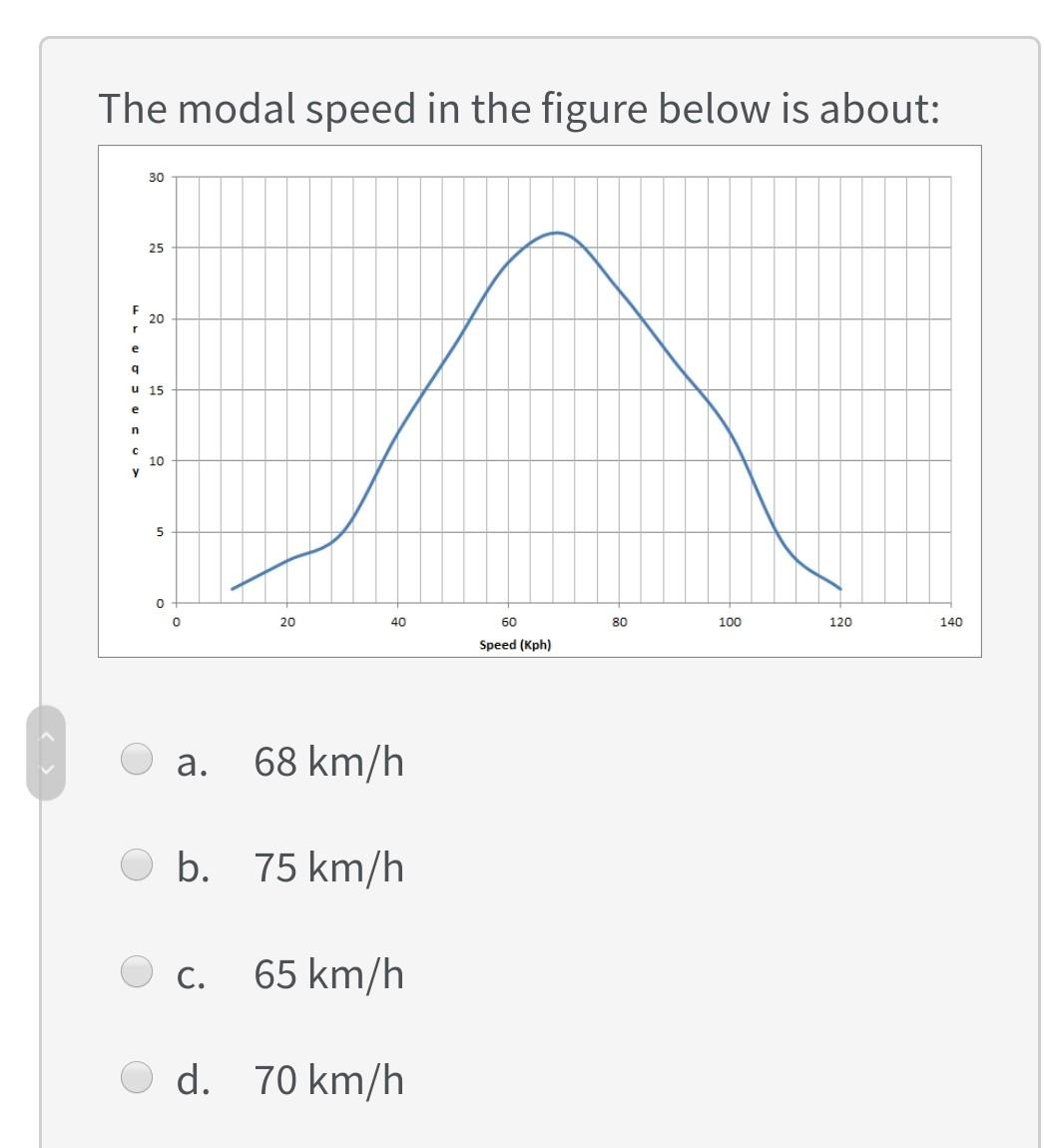Select answer option a. 68 km/h

137,761
